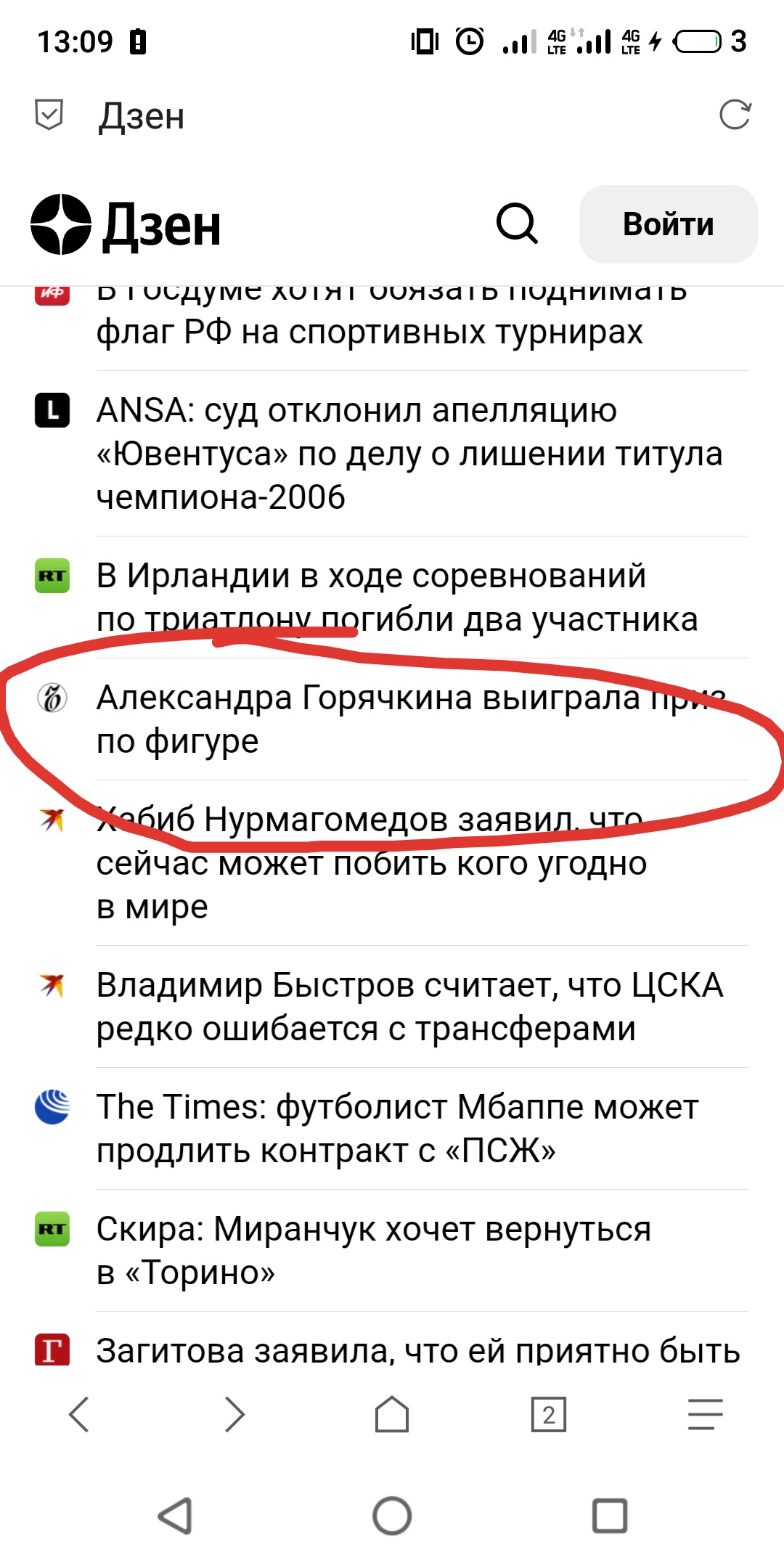Go forward in the browser toolbar
Viewport: 784px width, 1568px height.
234,1414
